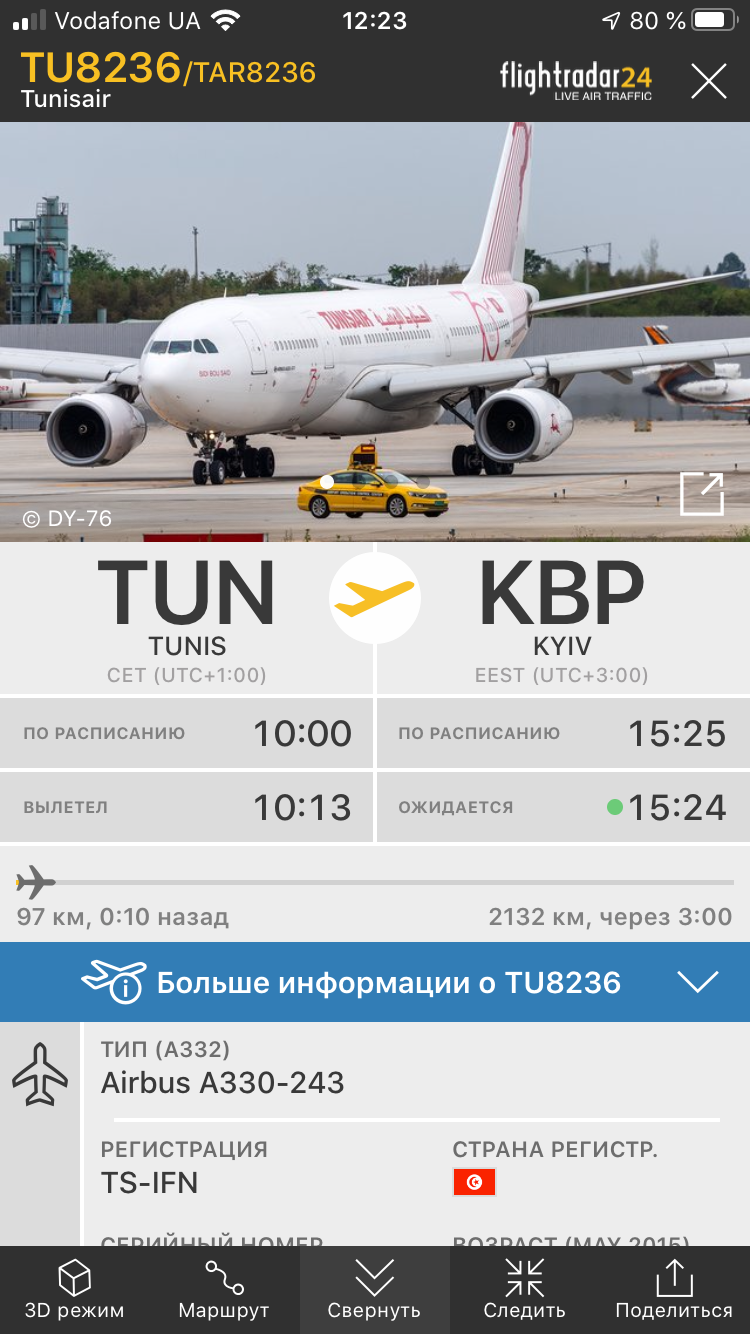Share this flight via Поделиться
Screen dimensions: 750x1334
(x=674, y=1290)
